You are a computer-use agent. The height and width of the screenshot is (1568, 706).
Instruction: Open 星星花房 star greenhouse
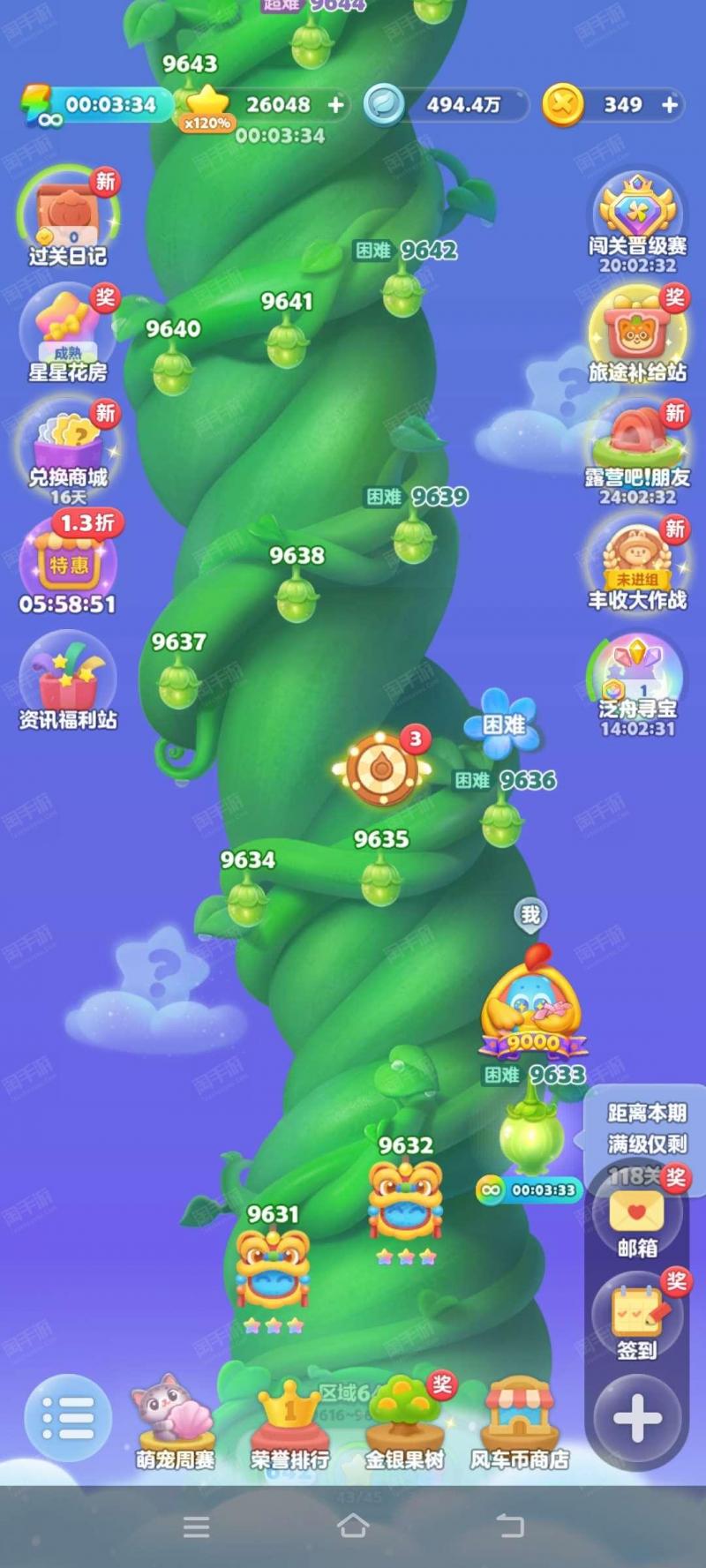pyautogui.click(x=67, y=332)
